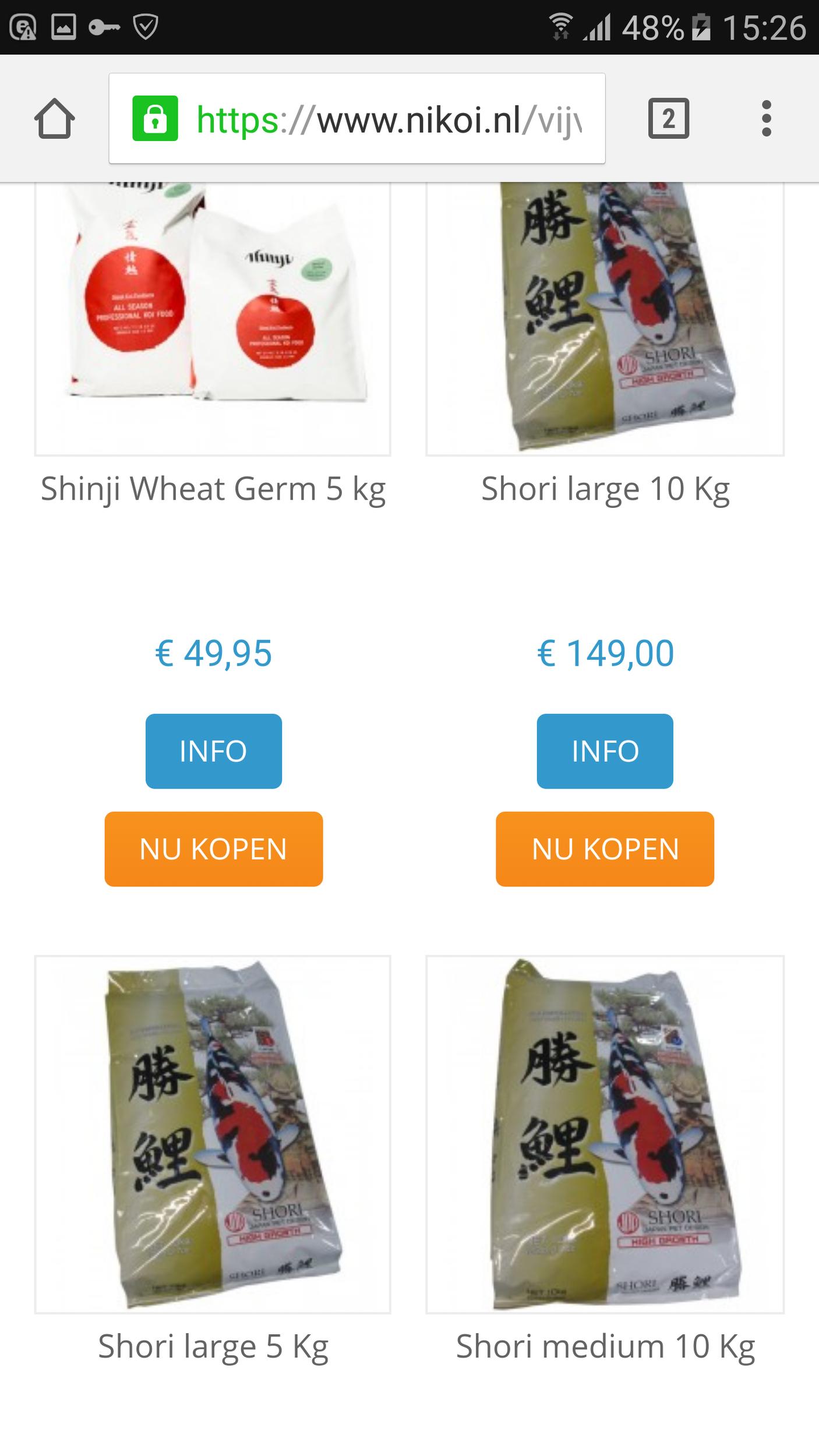Go to the browser home page

coord(55,119)
